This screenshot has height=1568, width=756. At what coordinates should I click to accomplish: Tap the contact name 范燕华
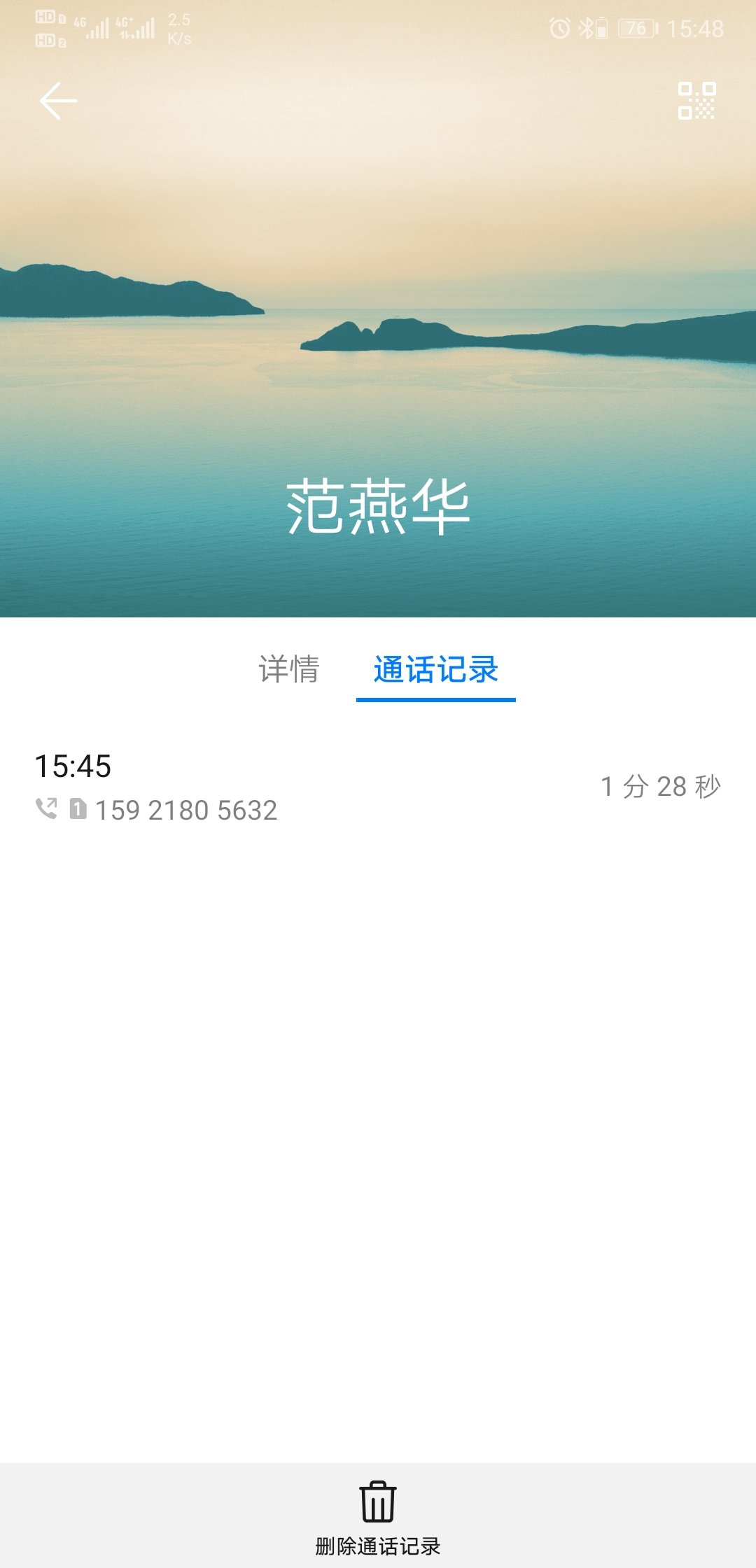pos(378,506)
